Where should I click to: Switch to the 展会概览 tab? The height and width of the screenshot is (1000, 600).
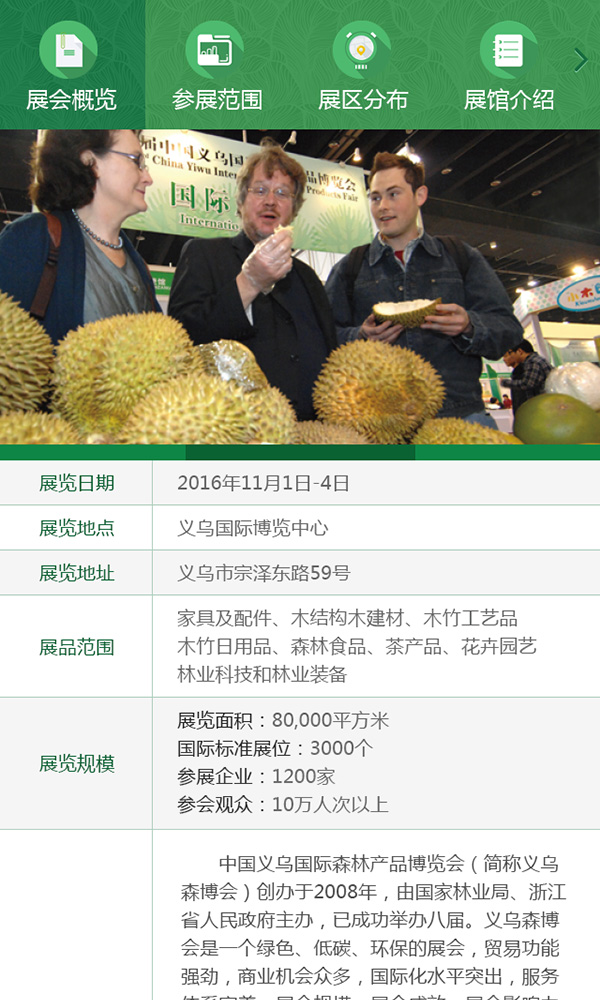point(71,66)
